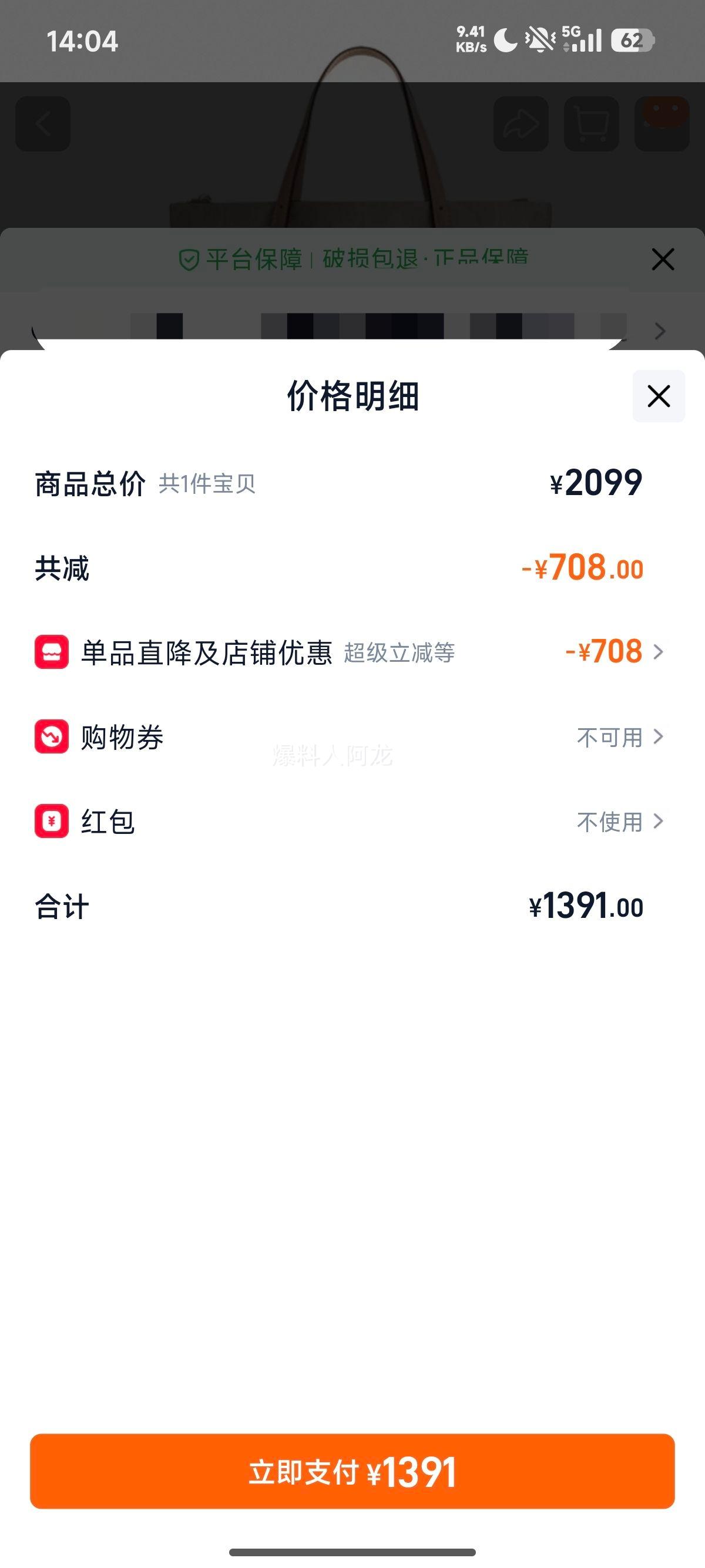Close the 价格明细 price detail sheet
This screenshot has width=705, height=1568.
659,396
